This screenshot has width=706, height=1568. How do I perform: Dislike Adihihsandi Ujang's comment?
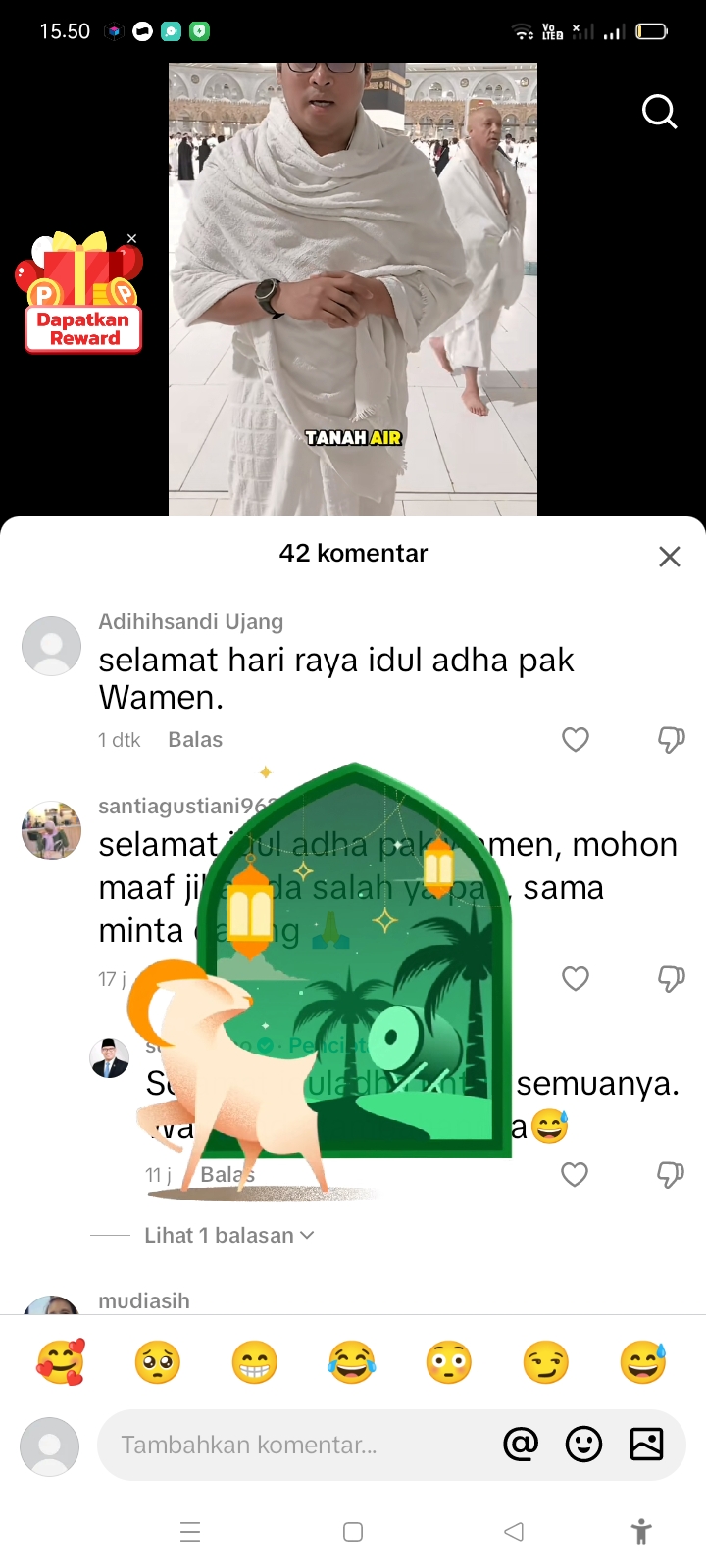pyautogui.click(x=671, y=739)
